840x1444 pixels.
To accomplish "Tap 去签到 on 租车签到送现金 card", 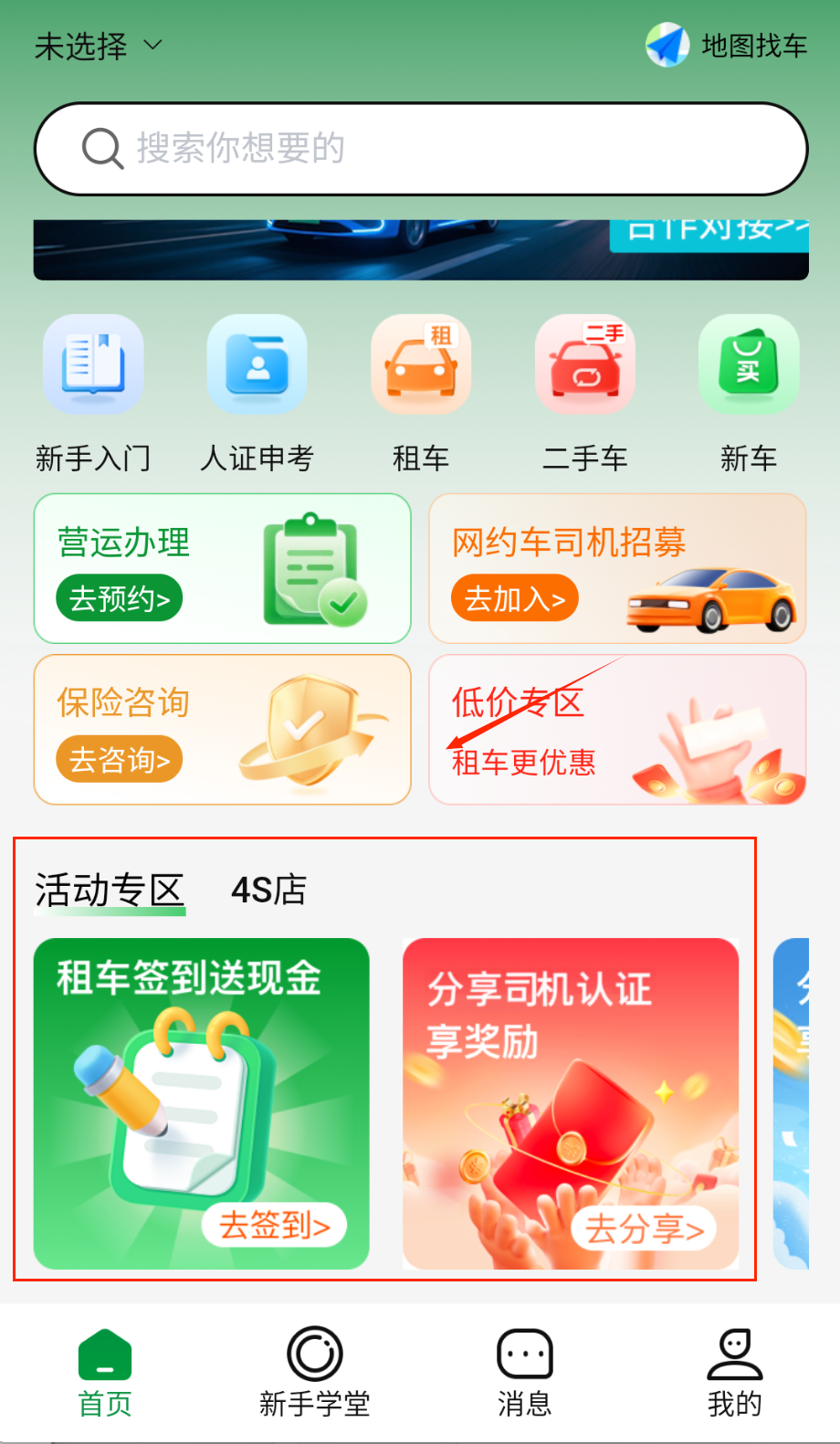I will pyautogui.click(x=274, y=1226).
